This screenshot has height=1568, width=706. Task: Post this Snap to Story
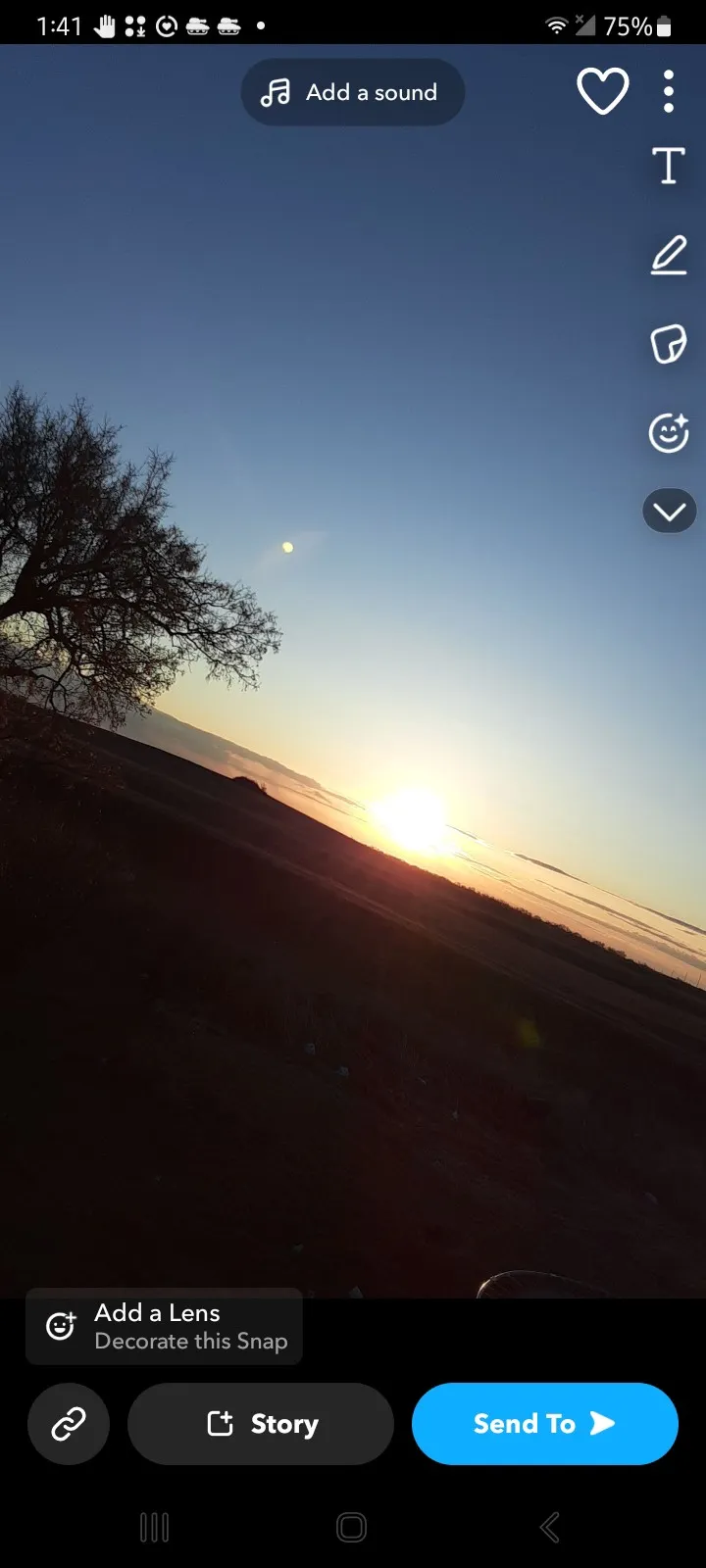pos(261,1424)
